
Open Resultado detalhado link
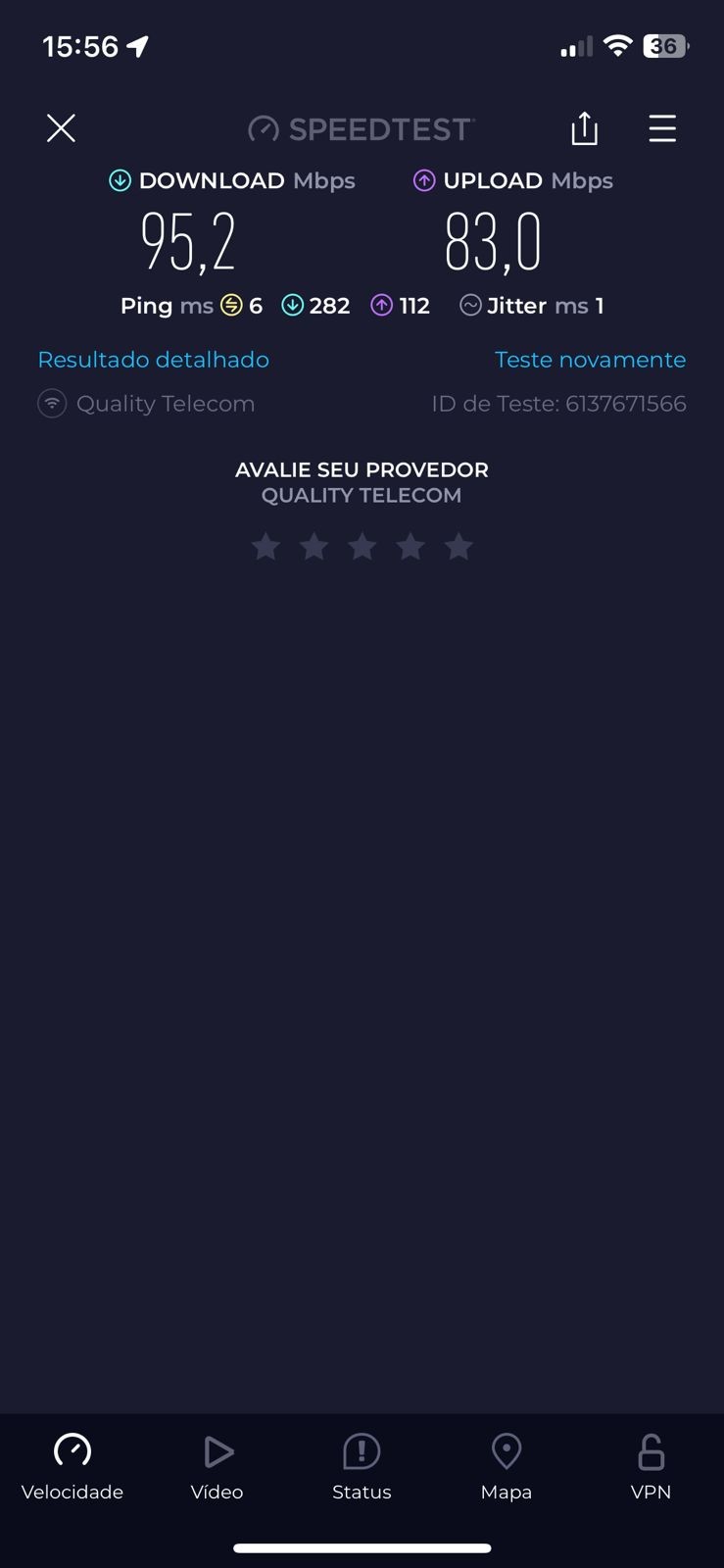click(153, 360)
